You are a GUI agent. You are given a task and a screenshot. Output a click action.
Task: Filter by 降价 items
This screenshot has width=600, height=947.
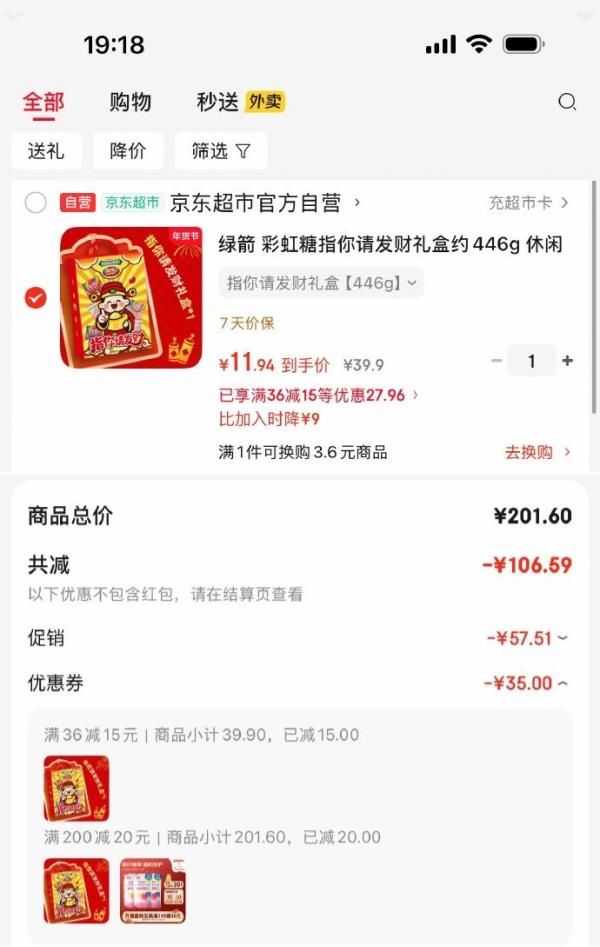tap(128, 151)
